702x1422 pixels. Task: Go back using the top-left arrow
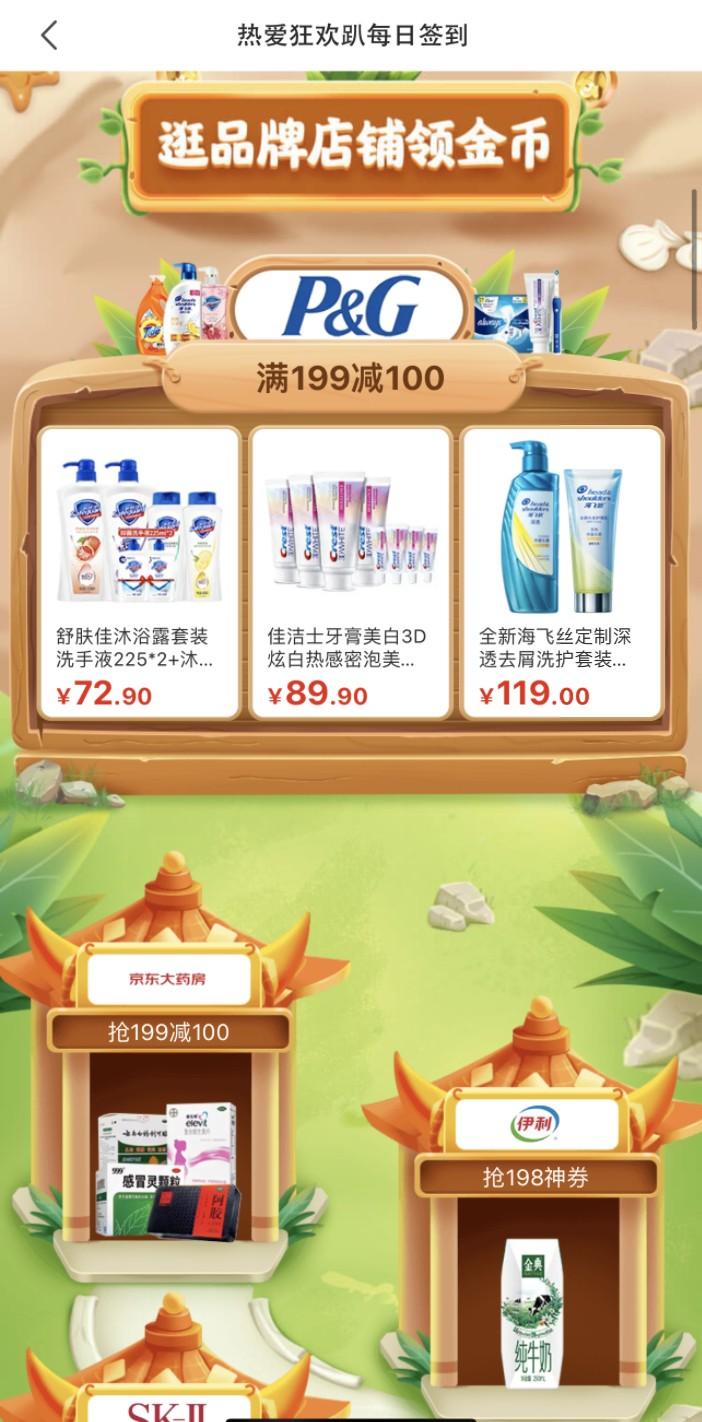49,36
